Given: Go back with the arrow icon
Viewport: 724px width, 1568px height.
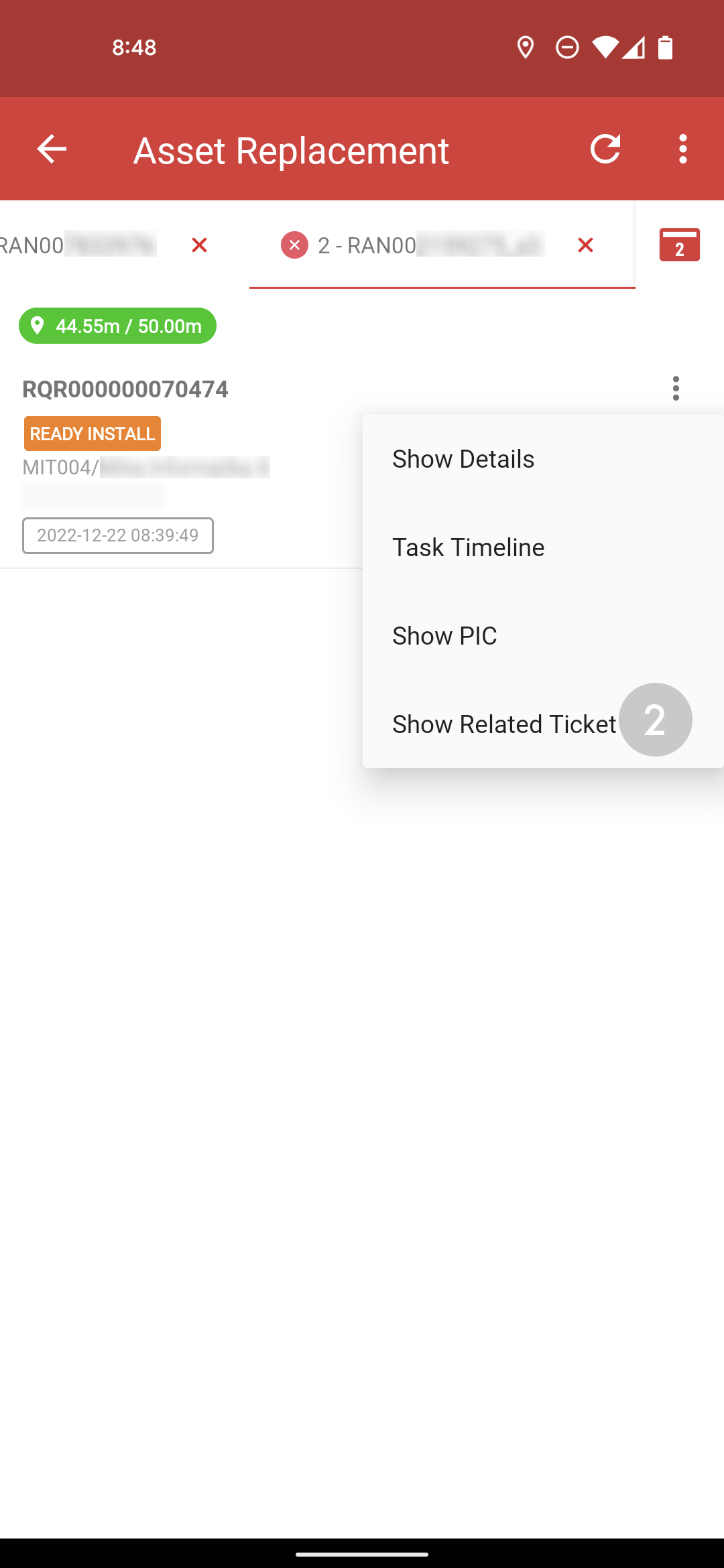Looking at the screenshot, I should coord(52,149).
